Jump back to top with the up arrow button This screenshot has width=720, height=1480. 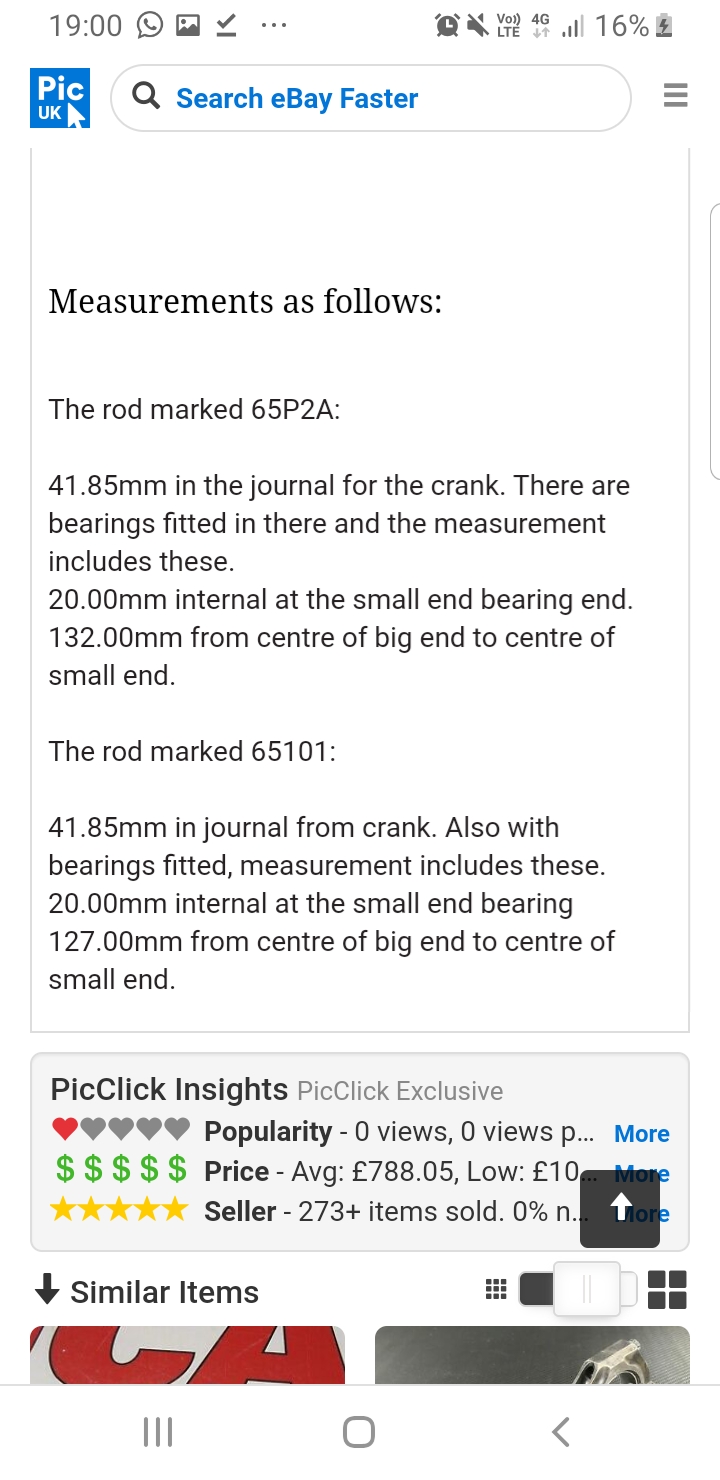coord(620,1208)
